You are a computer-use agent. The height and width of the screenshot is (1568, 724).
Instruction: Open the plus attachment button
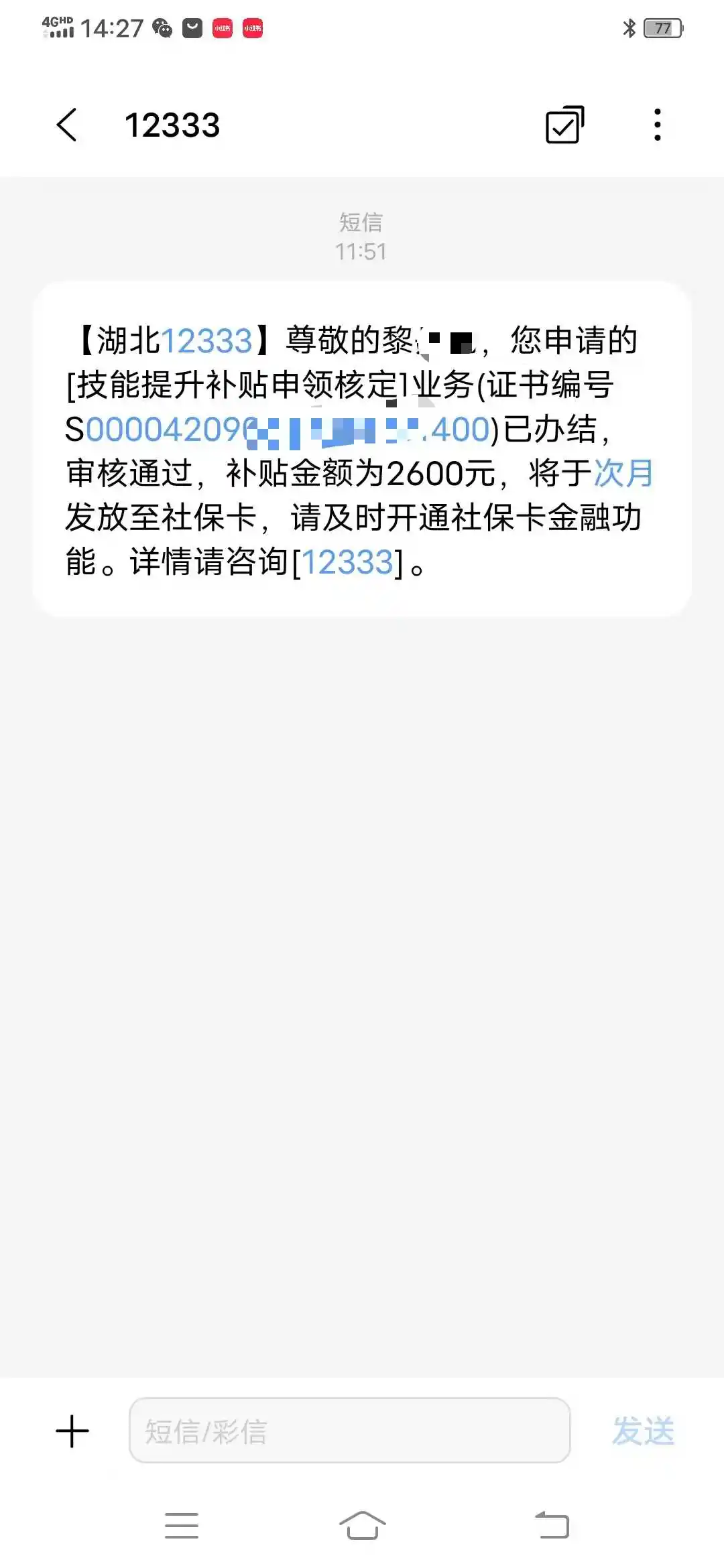(72, 1431)
